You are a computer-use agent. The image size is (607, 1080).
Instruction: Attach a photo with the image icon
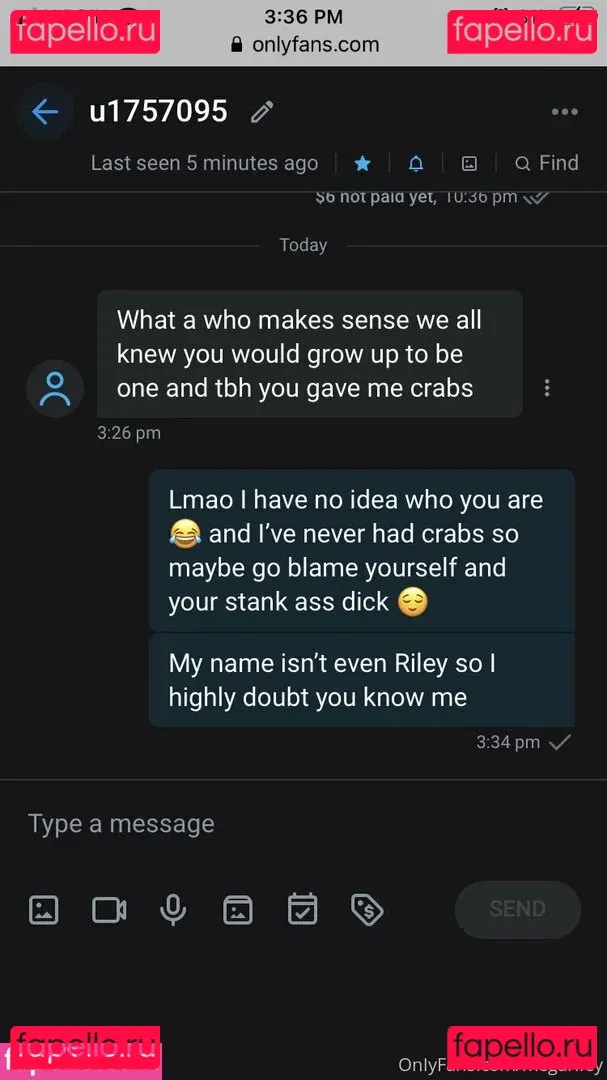coord(44,909)
